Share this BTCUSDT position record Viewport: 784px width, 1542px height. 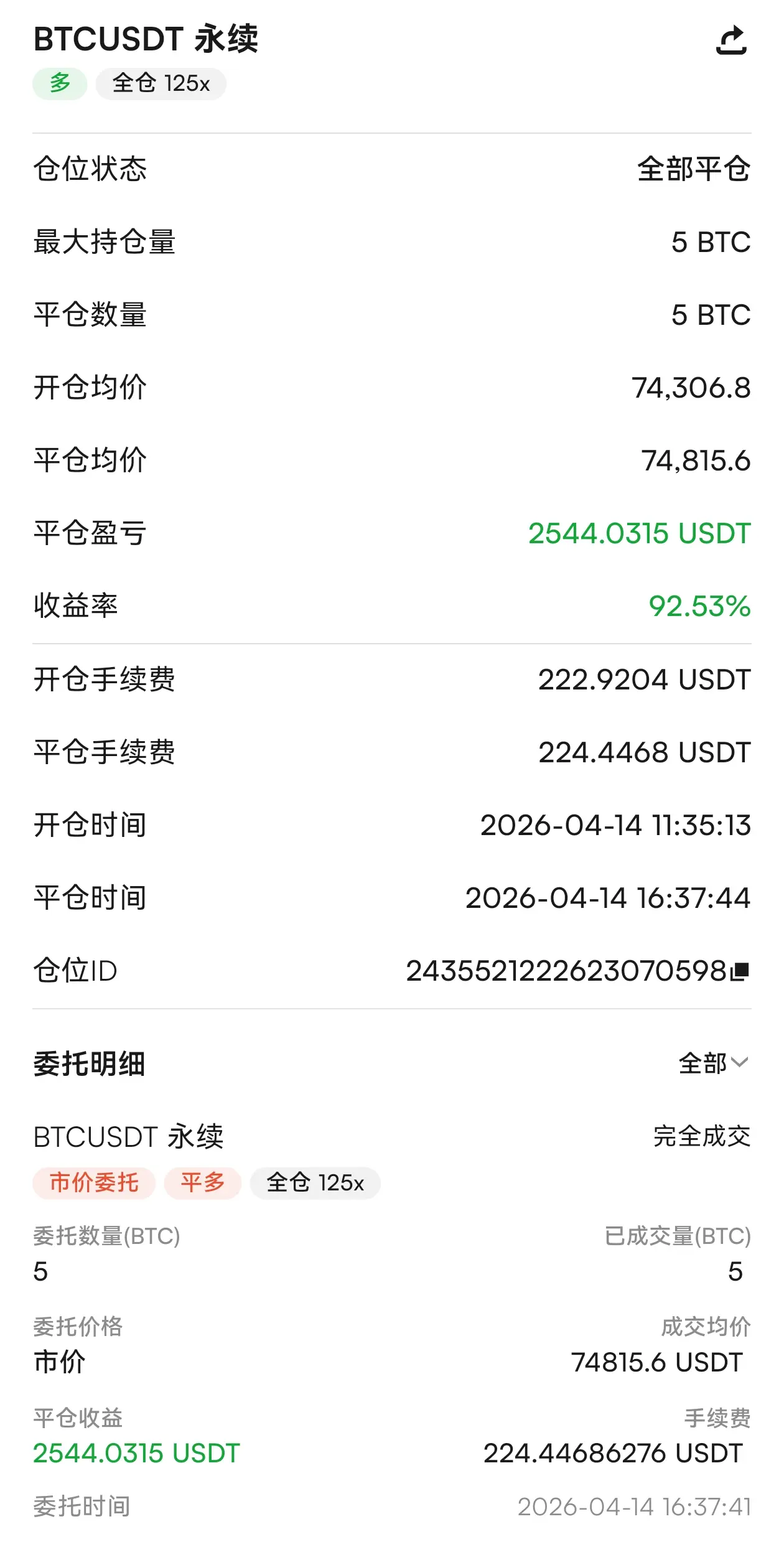[731, 41]
